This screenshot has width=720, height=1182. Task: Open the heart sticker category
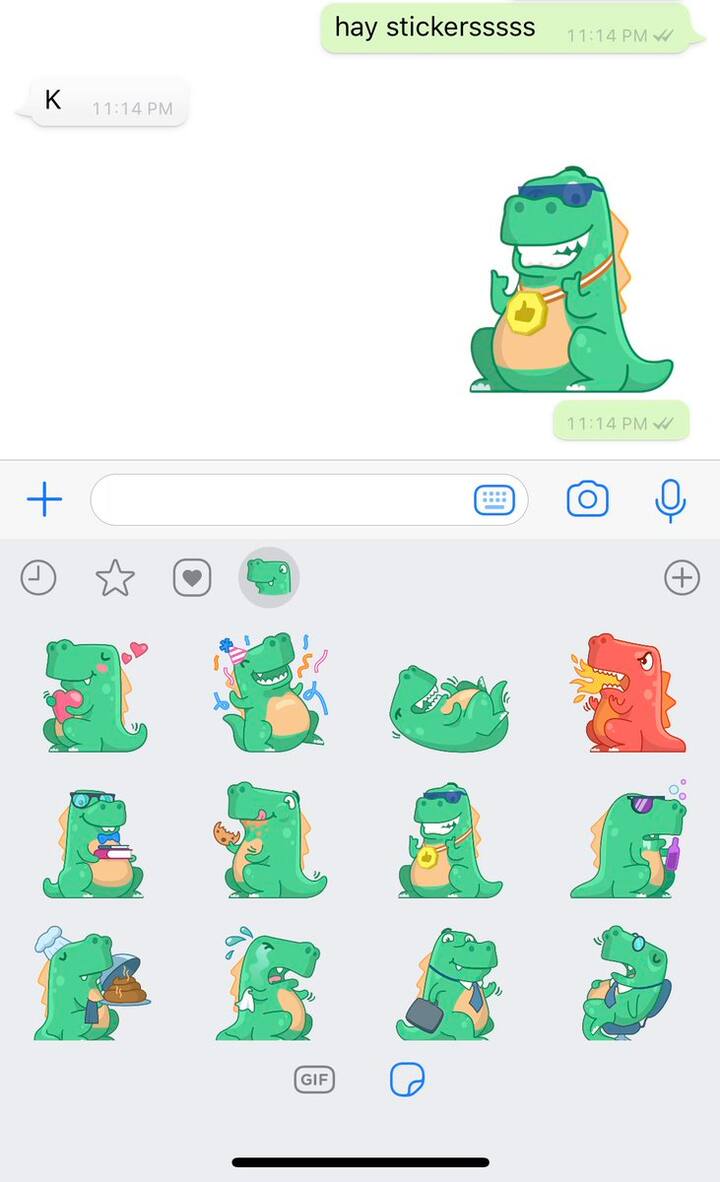click(x=192, y=578)
